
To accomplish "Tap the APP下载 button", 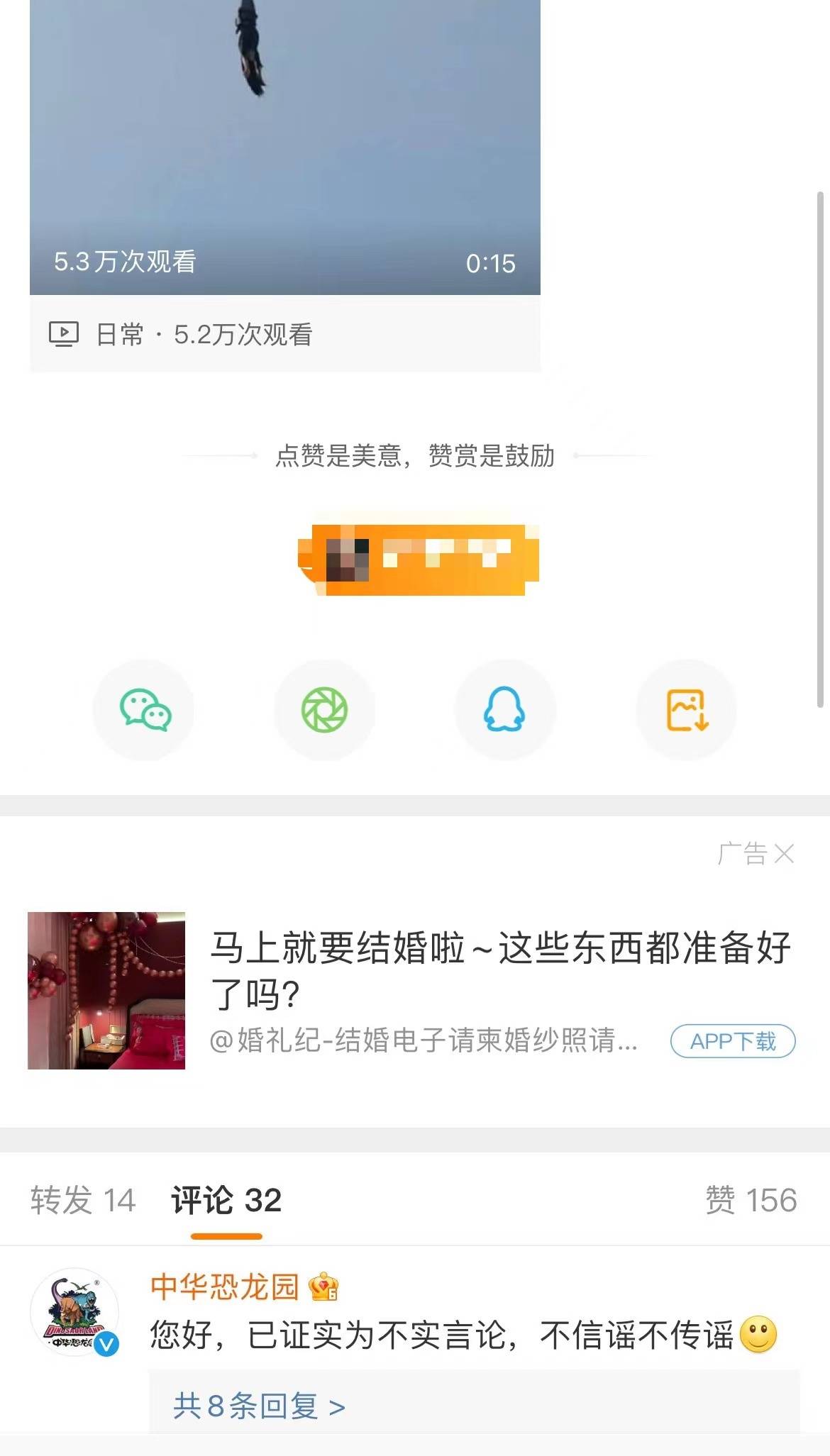I will click(733, 1041).
